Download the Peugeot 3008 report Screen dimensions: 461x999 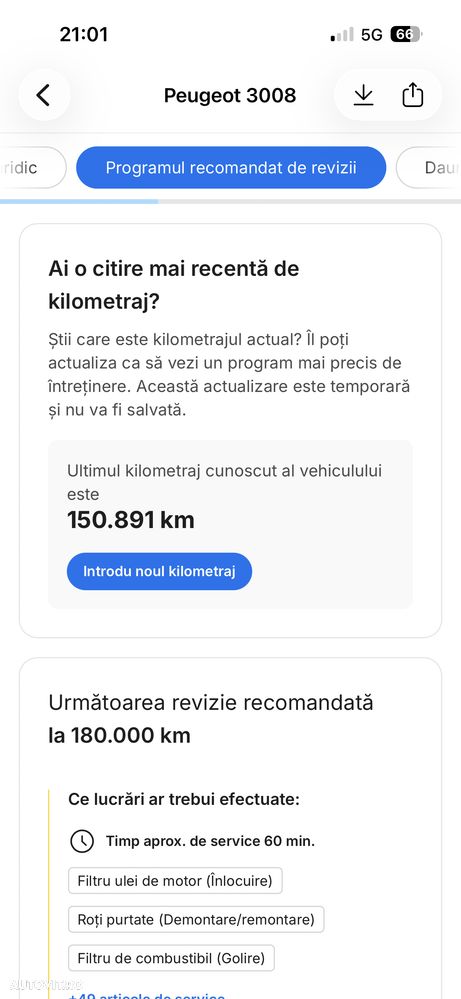[364, 96]
